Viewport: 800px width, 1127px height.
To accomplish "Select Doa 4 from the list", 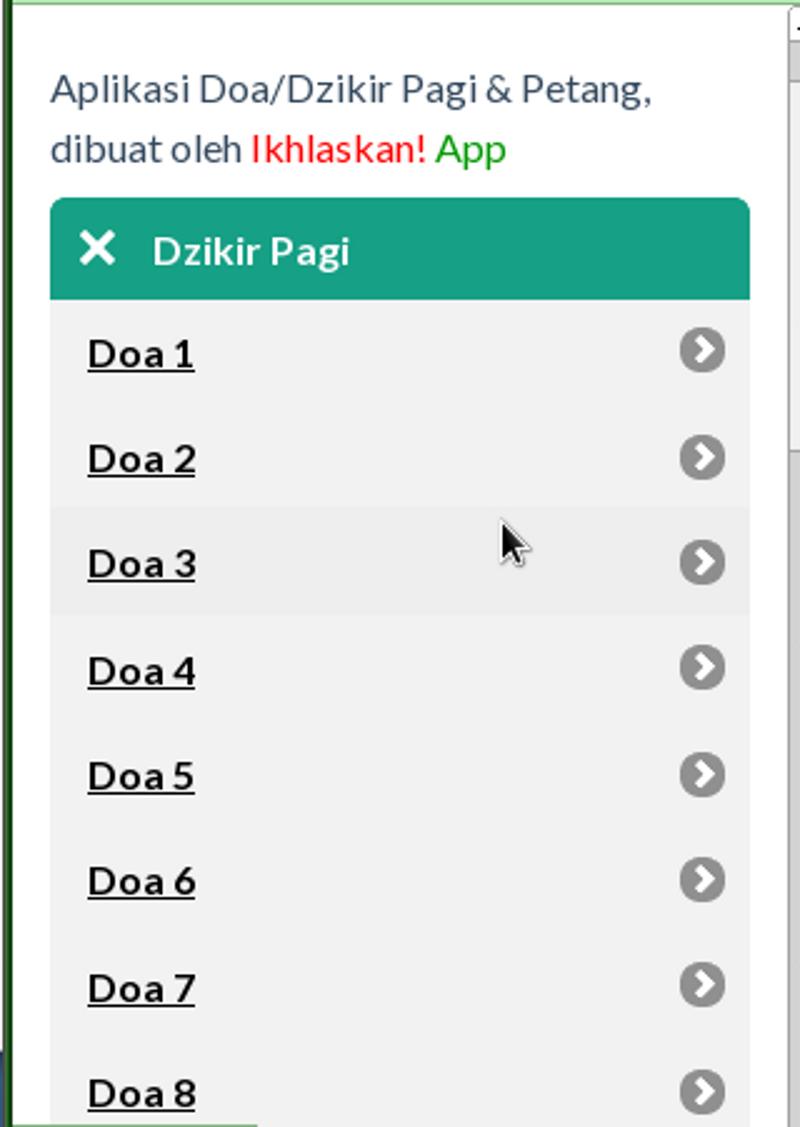I will point(141,670).
